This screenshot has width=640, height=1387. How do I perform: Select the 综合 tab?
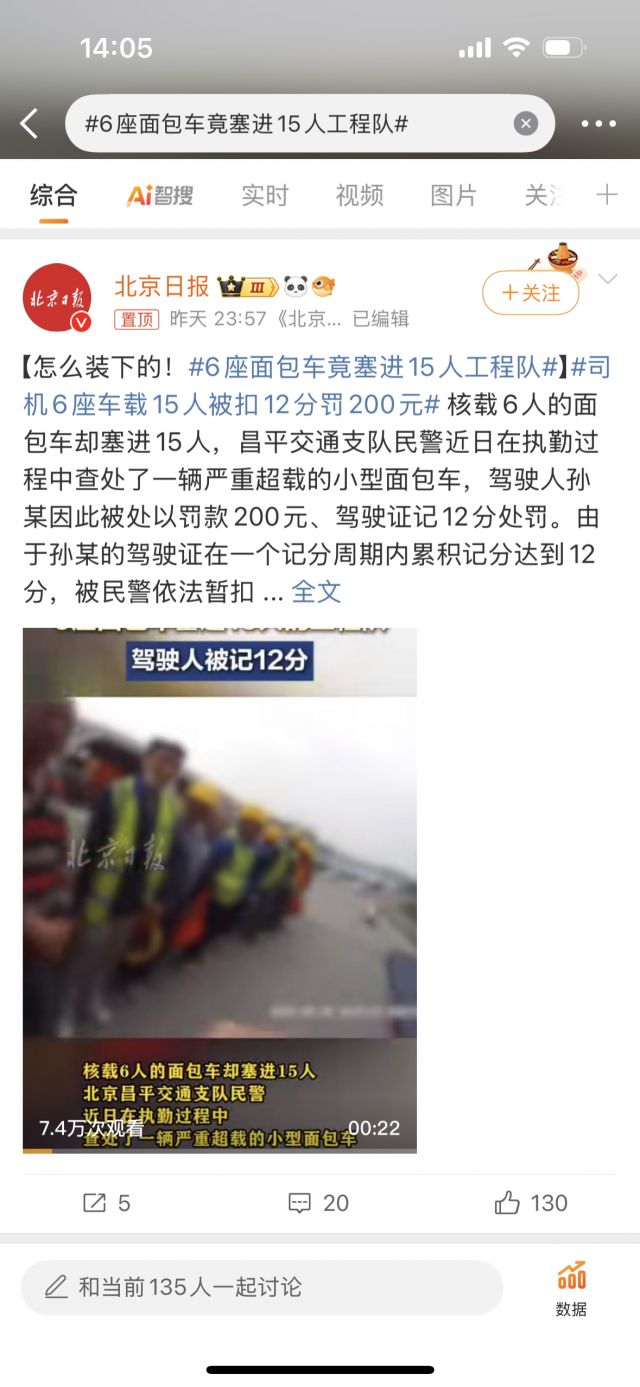[54, 195]
